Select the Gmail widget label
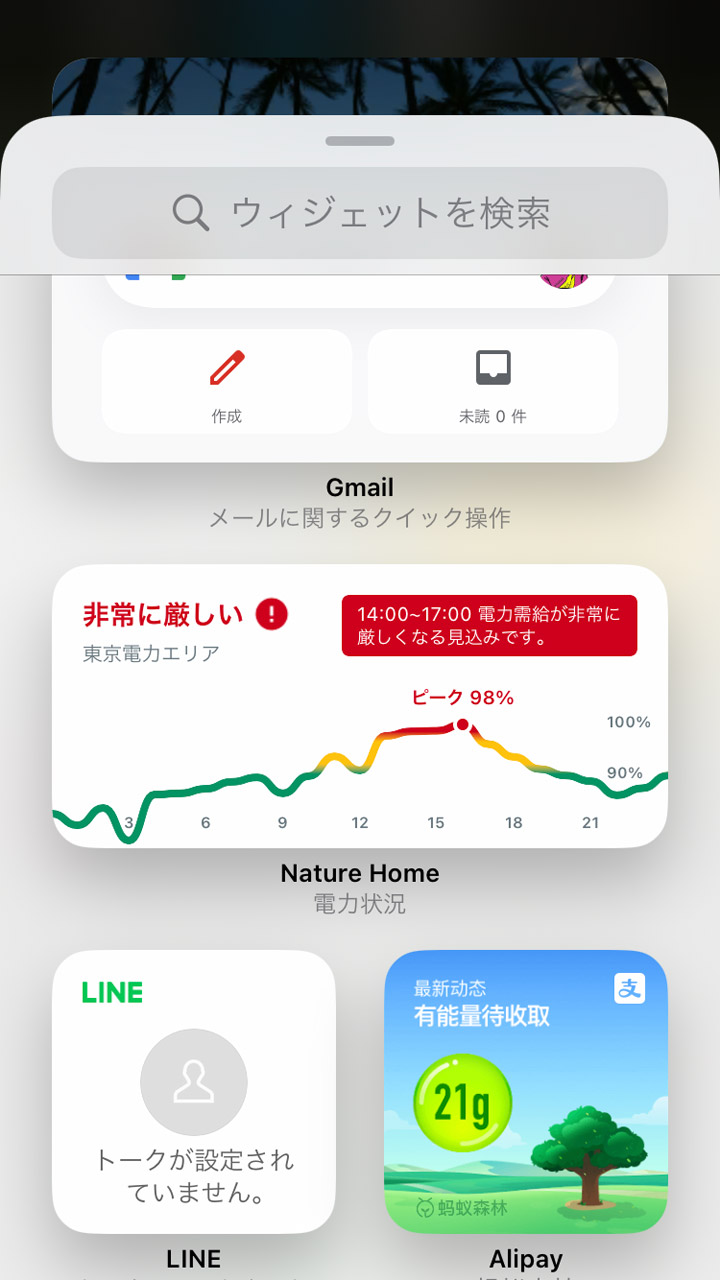 [360, 487]
